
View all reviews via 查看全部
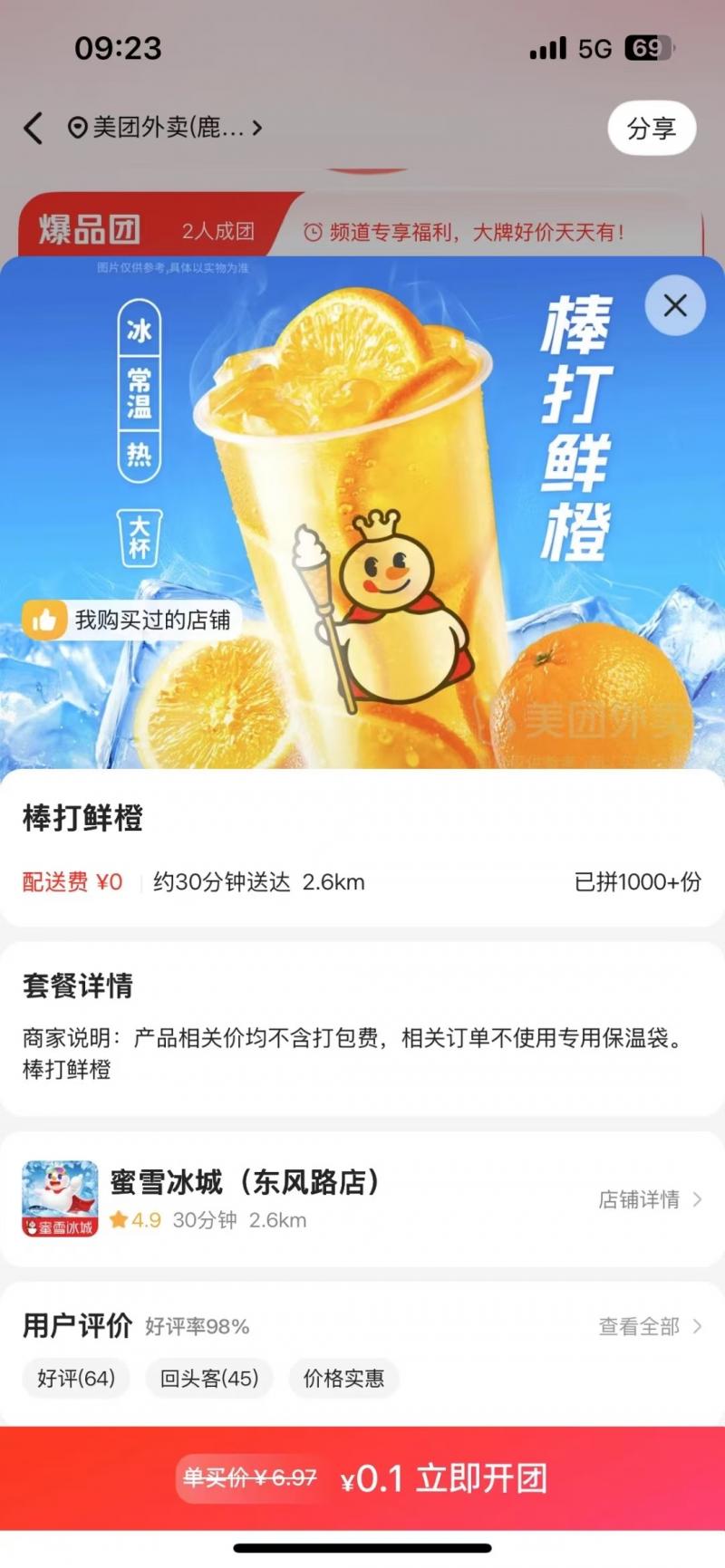[650, 1326]
